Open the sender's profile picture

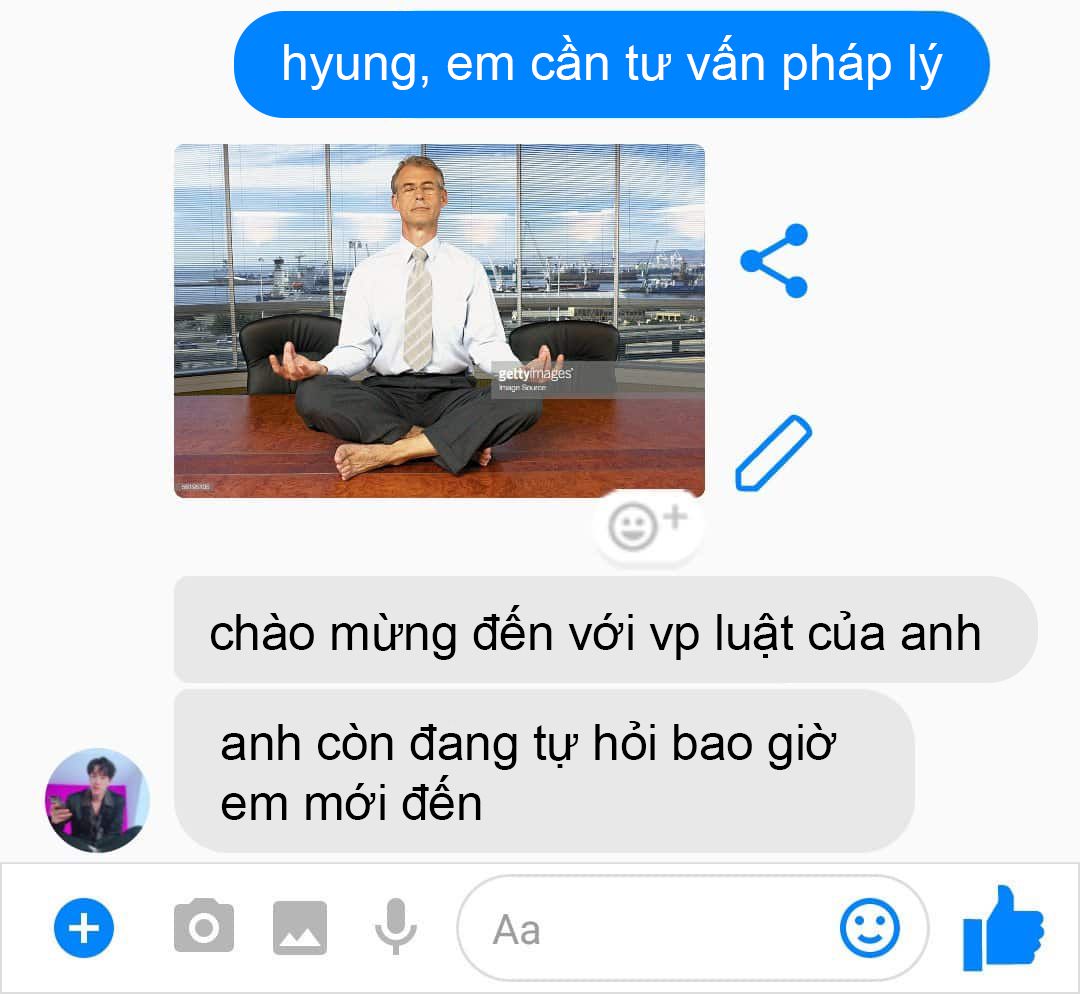click(x=97, y=800)
